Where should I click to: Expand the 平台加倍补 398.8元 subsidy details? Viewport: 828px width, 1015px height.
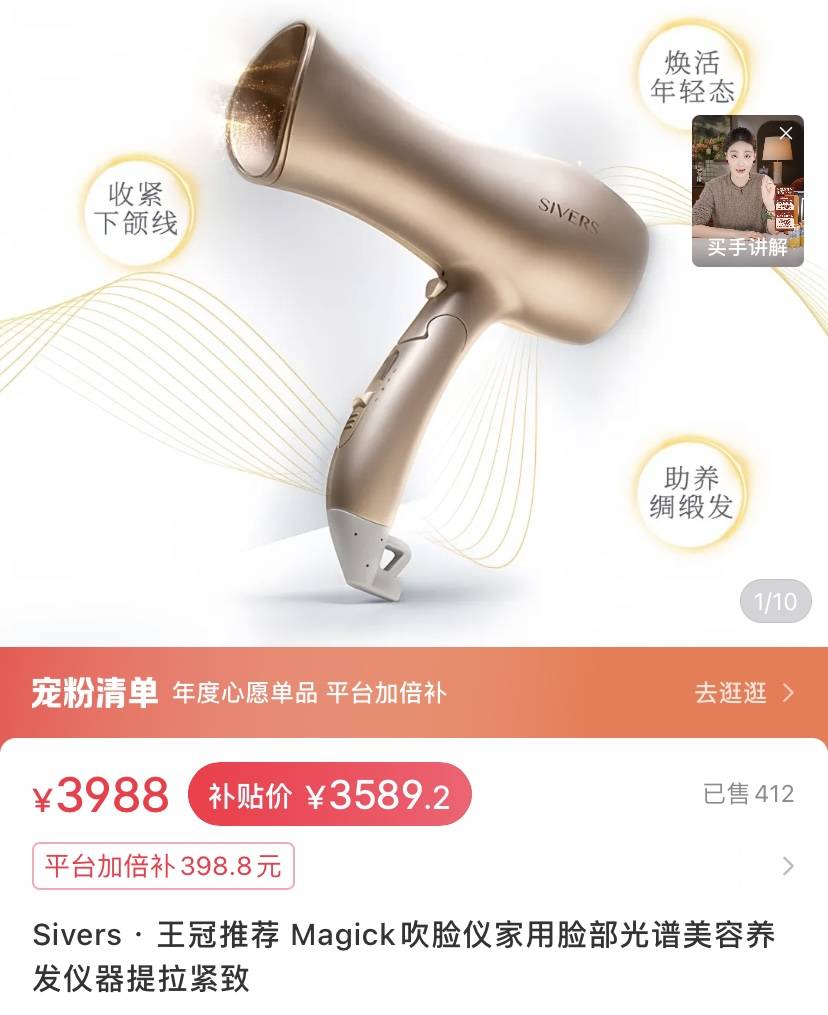[788, 866]
